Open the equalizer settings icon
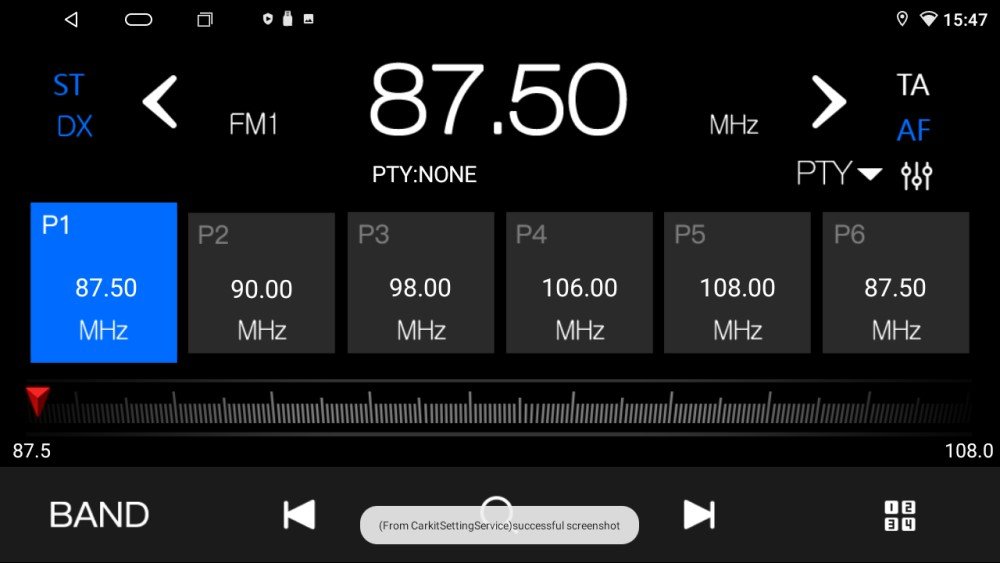 [x=916, y=176]
